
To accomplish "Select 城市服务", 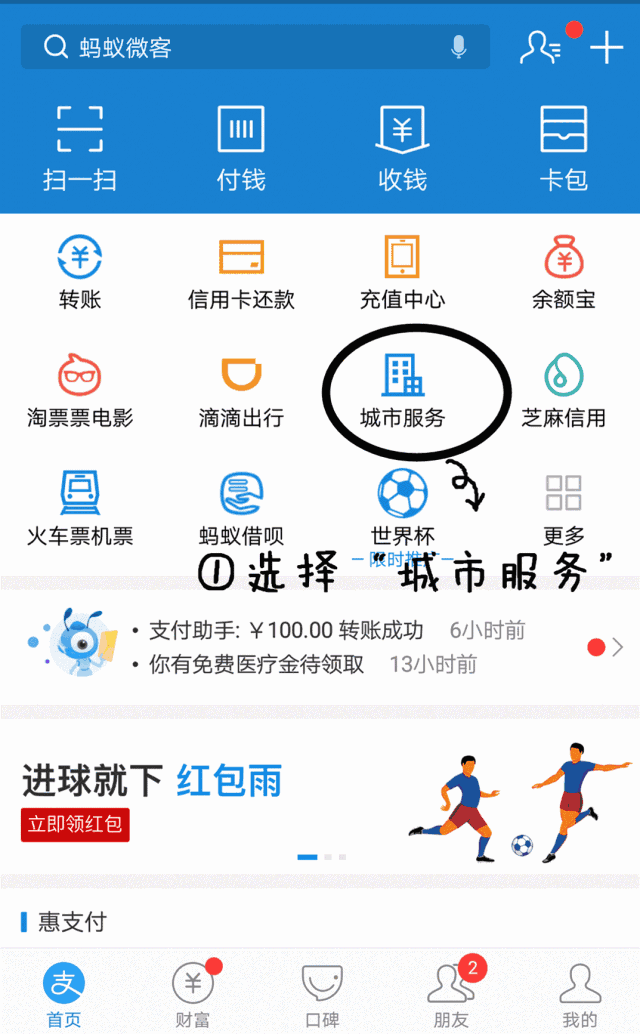I will pos(403,391).
